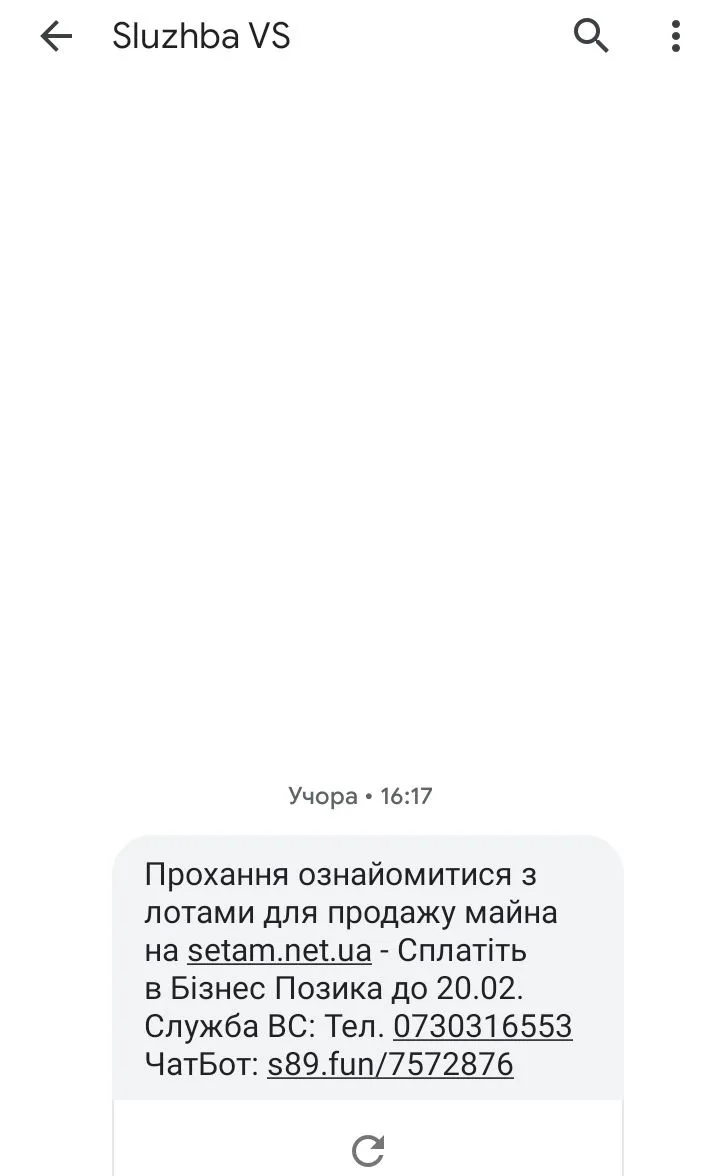Screen dimensions: 720x1176
Task: Open the overflow menu
Action: [x=676, y=37]
